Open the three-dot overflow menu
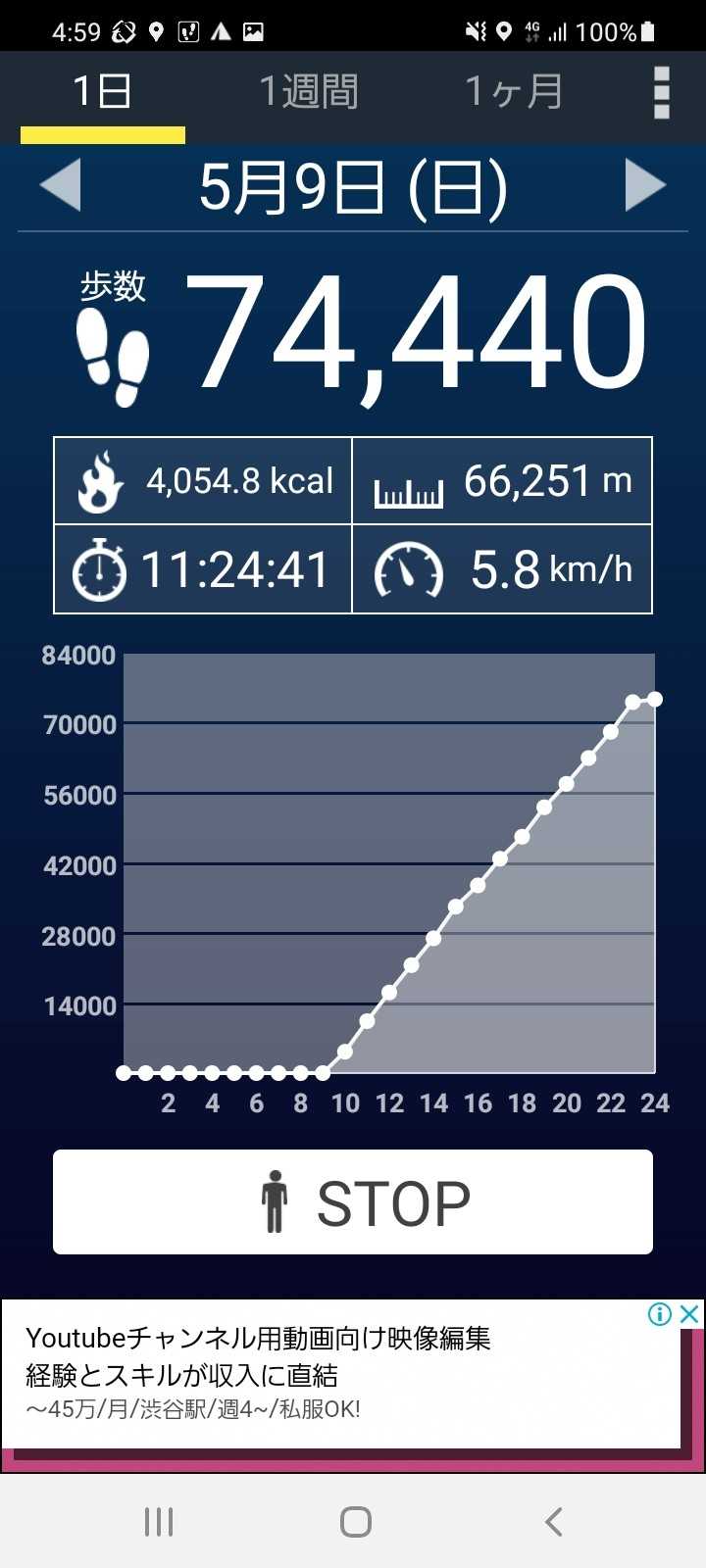Screen dimensions: 706x1568 pos(662,93)
